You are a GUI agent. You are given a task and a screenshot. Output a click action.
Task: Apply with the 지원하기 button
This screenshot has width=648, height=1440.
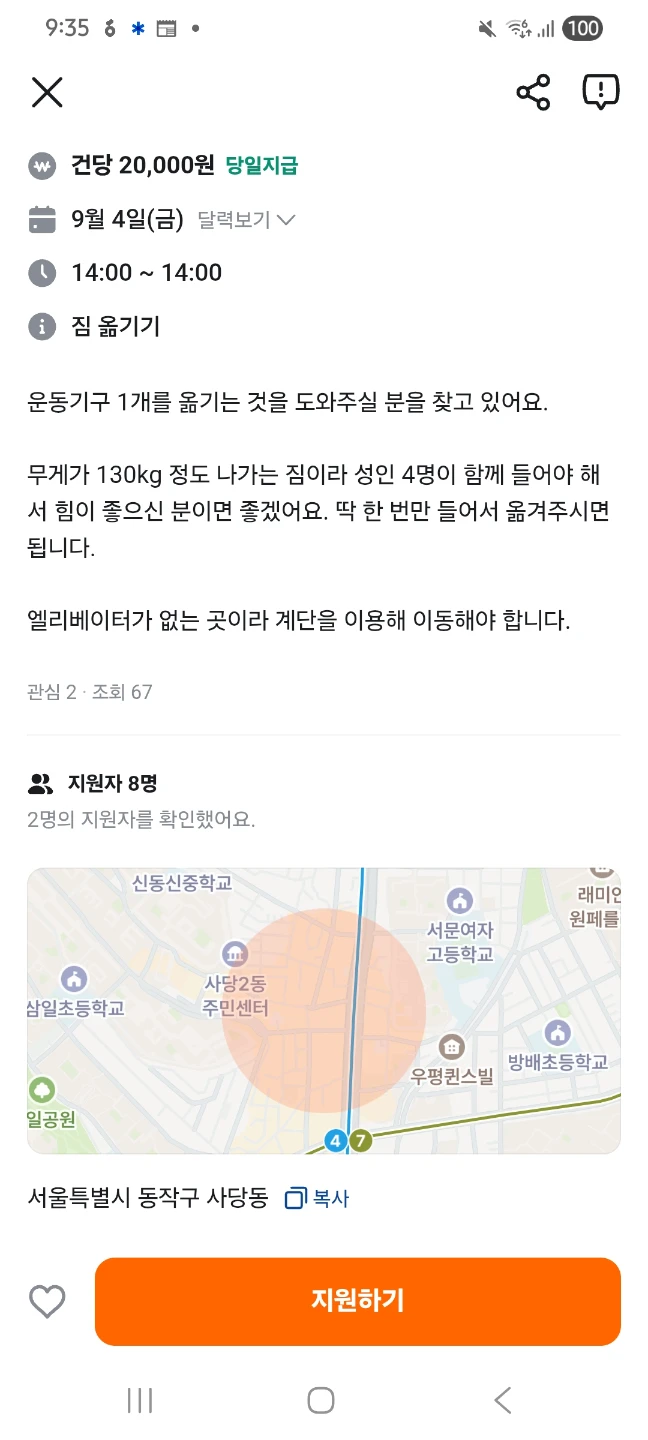tap(358, 1301)
